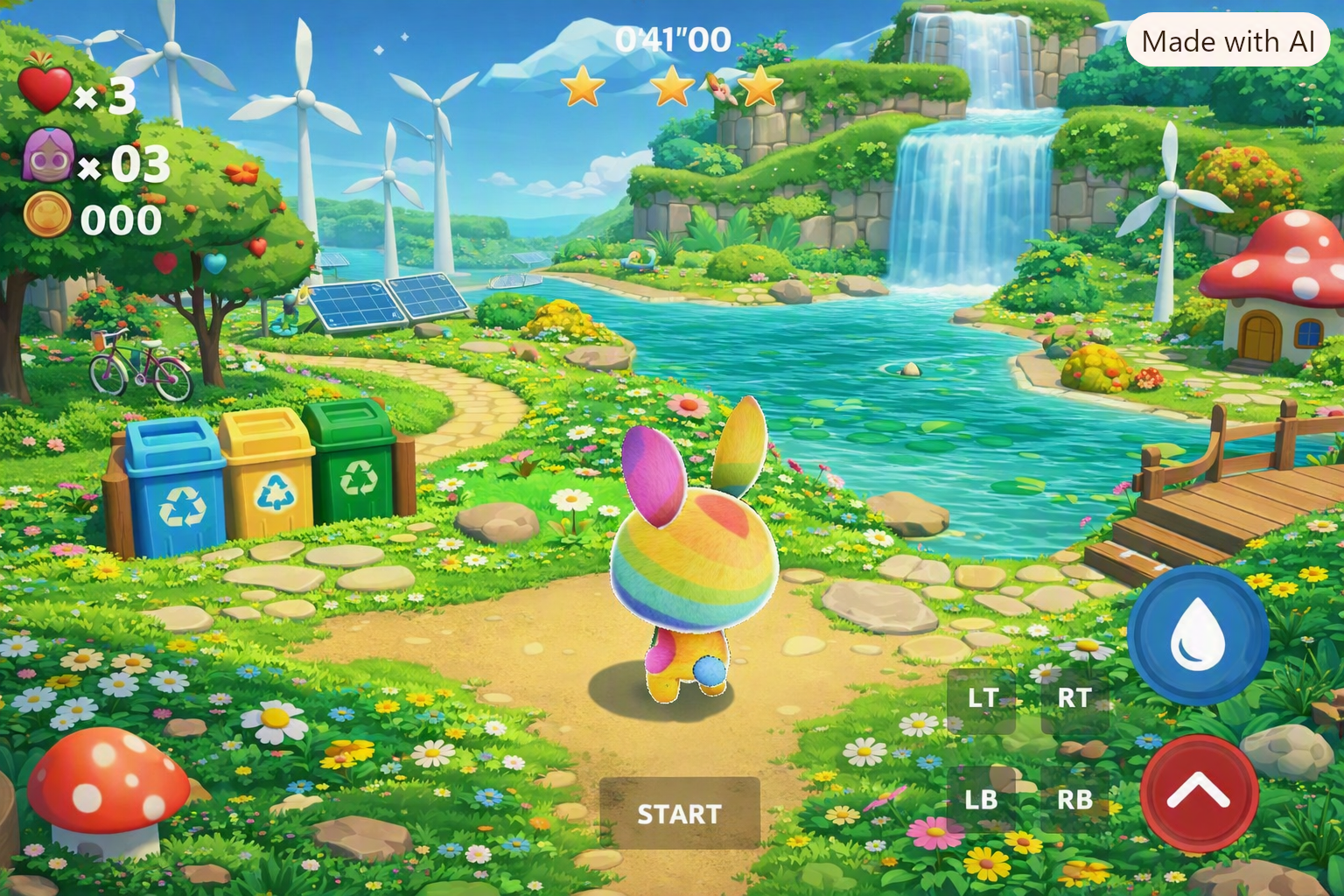The width and height of the screenshot is (1344, 896).
Task: Tap the RT trigger button
Action: 1074,699
